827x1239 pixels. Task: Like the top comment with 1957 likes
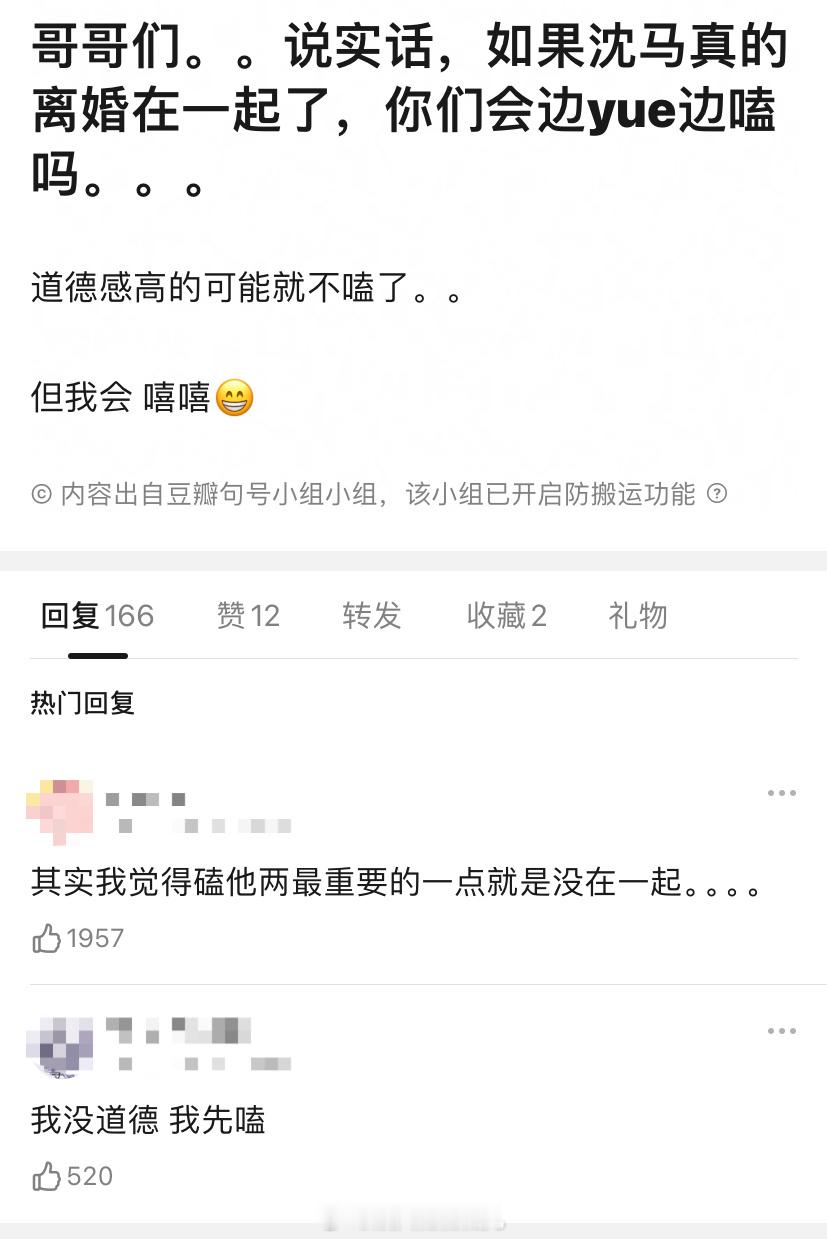tap(46, 938)
